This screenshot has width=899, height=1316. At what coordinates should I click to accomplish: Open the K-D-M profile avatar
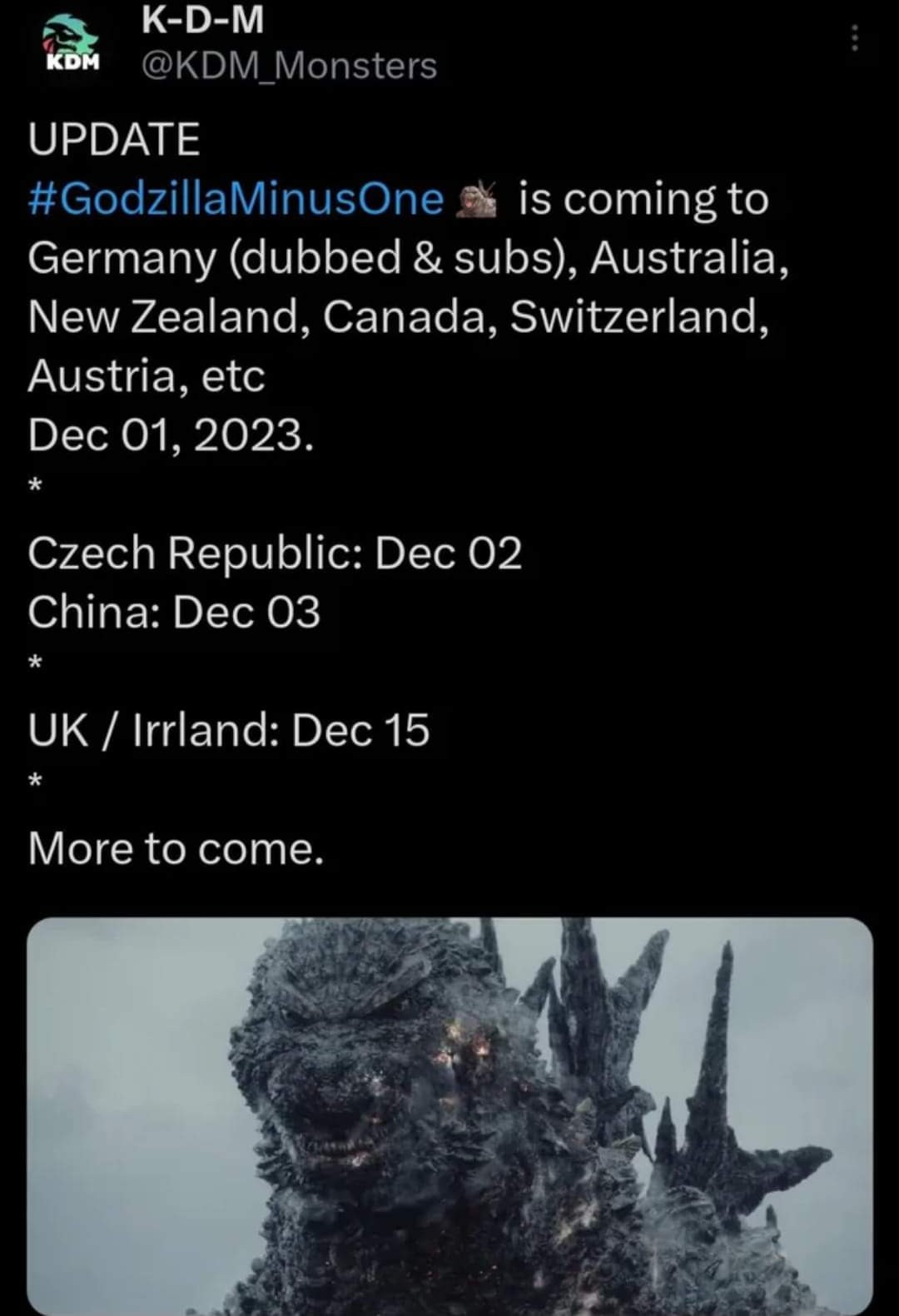[x=71, y=43]
